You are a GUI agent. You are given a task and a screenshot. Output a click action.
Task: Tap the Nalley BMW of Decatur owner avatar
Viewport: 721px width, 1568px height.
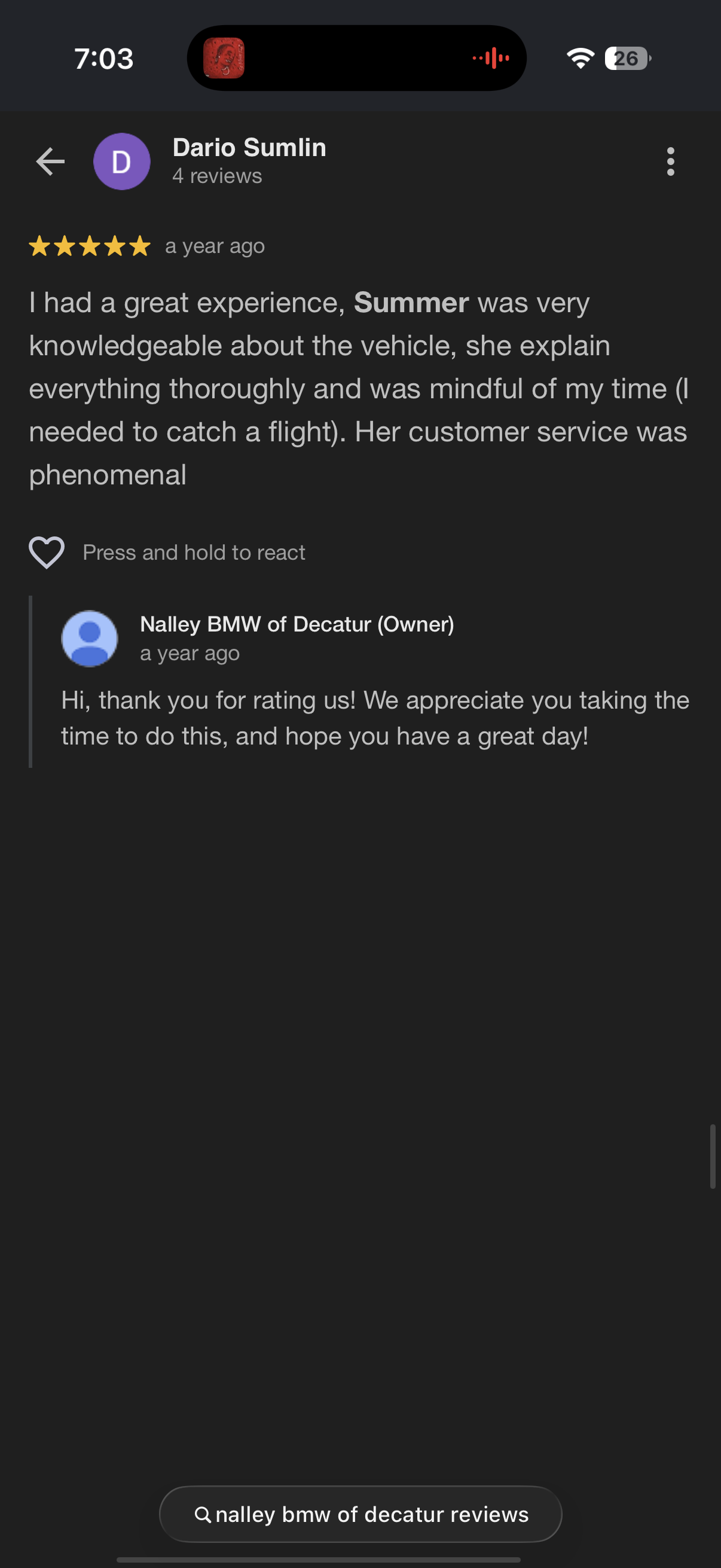coord(90,639)
